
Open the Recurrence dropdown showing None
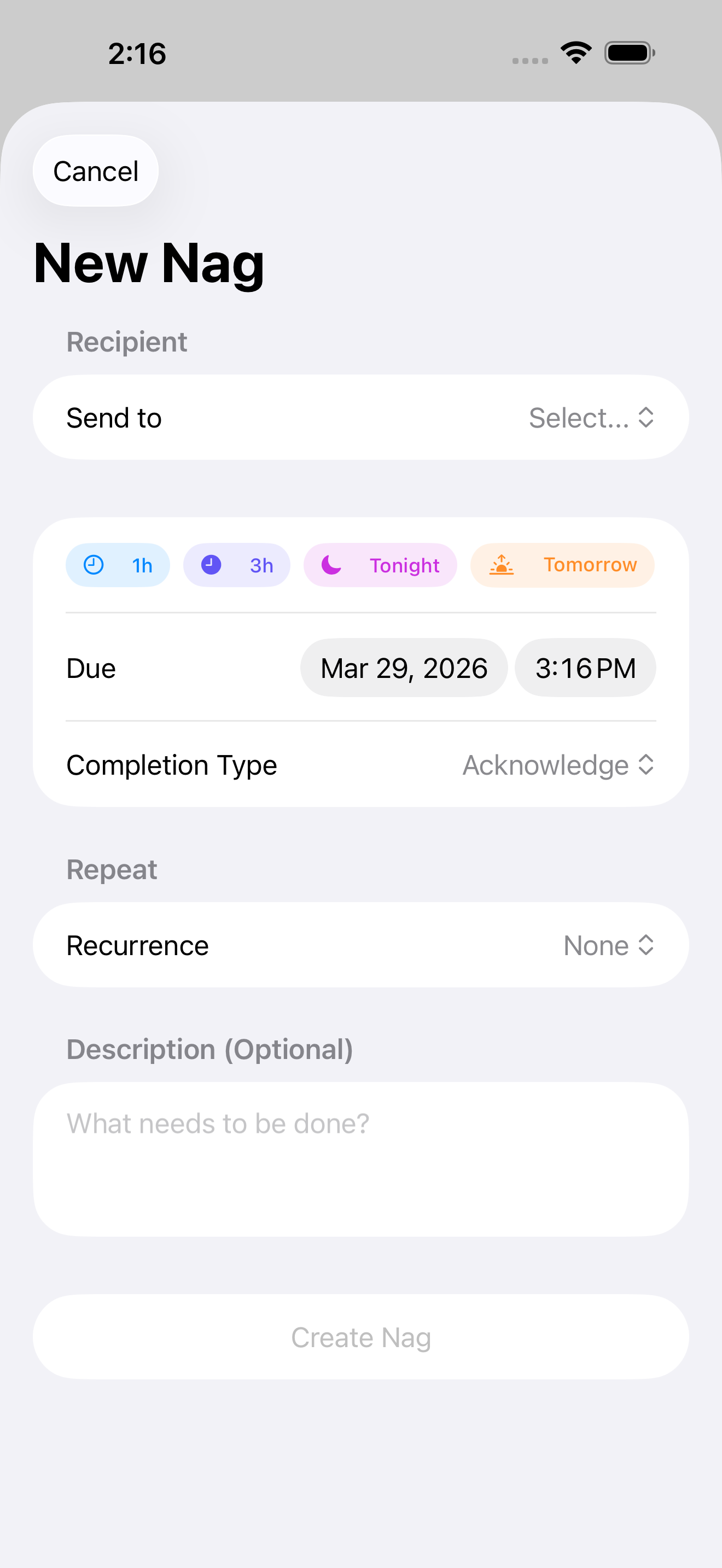point(361,945)
